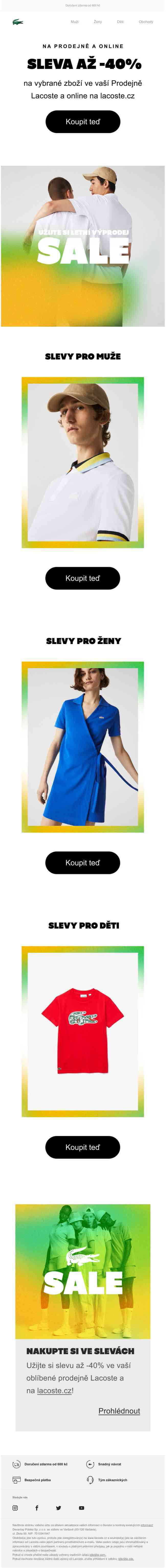Open Lacoste's YouTube channel
This screenshot has height=1568, width=166.
(81, 1508)
